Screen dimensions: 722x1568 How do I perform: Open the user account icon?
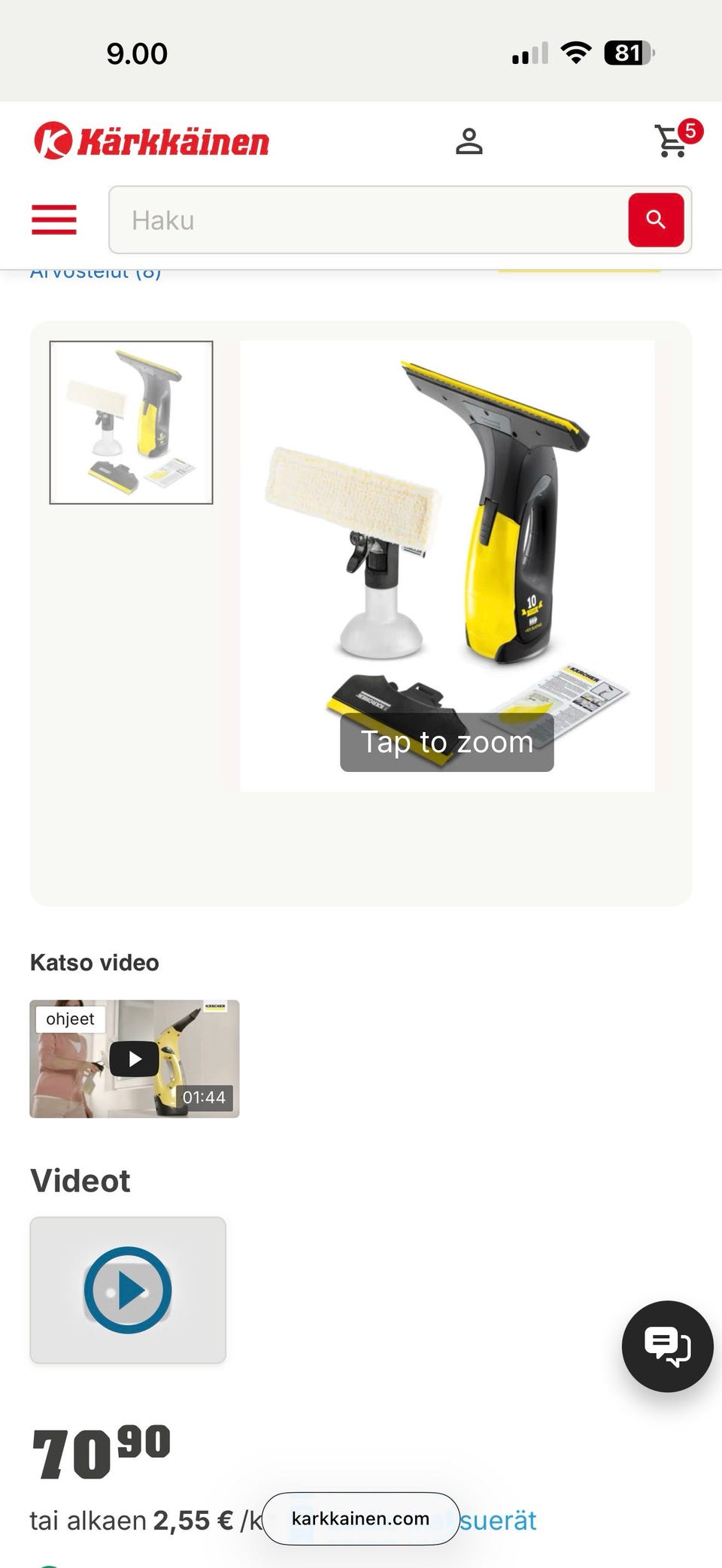click(469, 141)
